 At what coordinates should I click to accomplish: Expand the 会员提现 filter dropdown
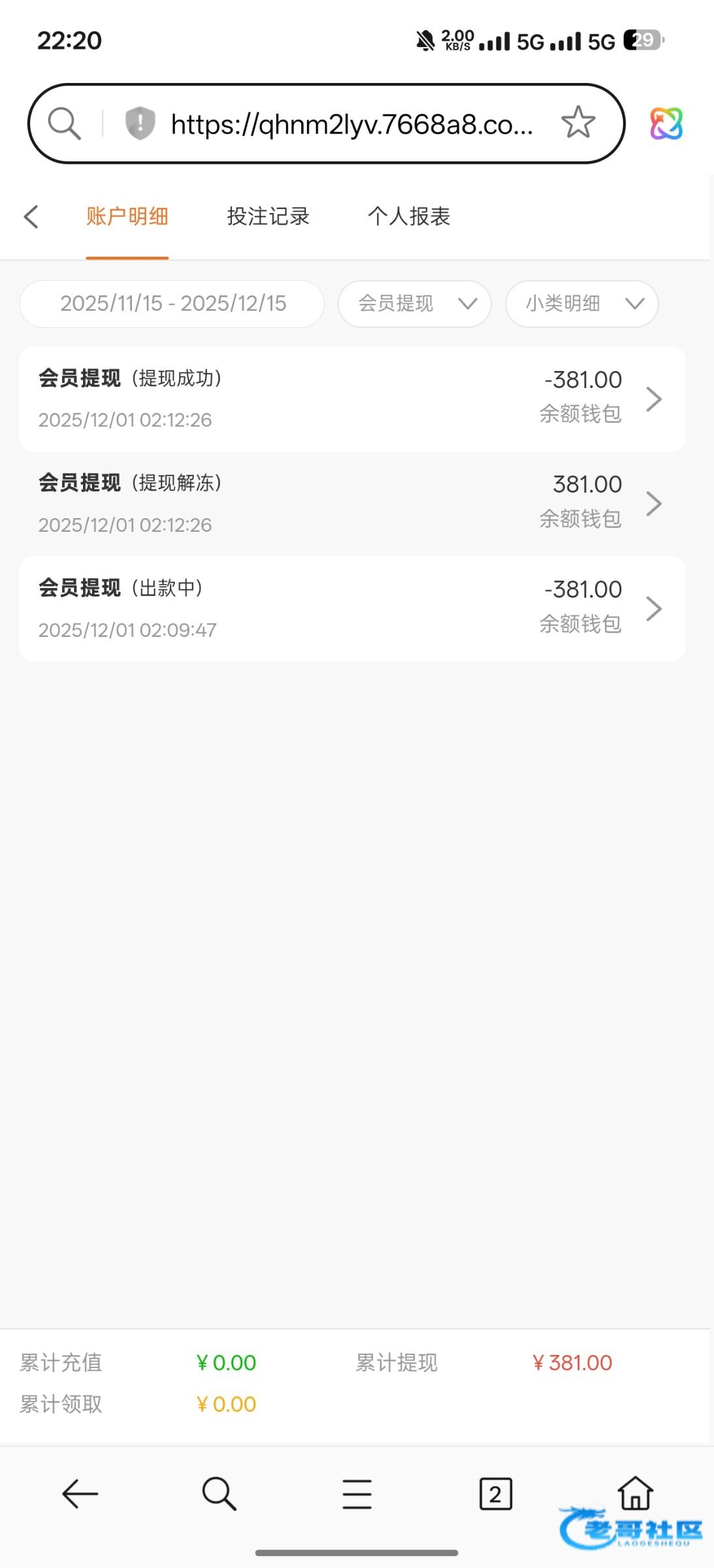(x=415, y=304)
